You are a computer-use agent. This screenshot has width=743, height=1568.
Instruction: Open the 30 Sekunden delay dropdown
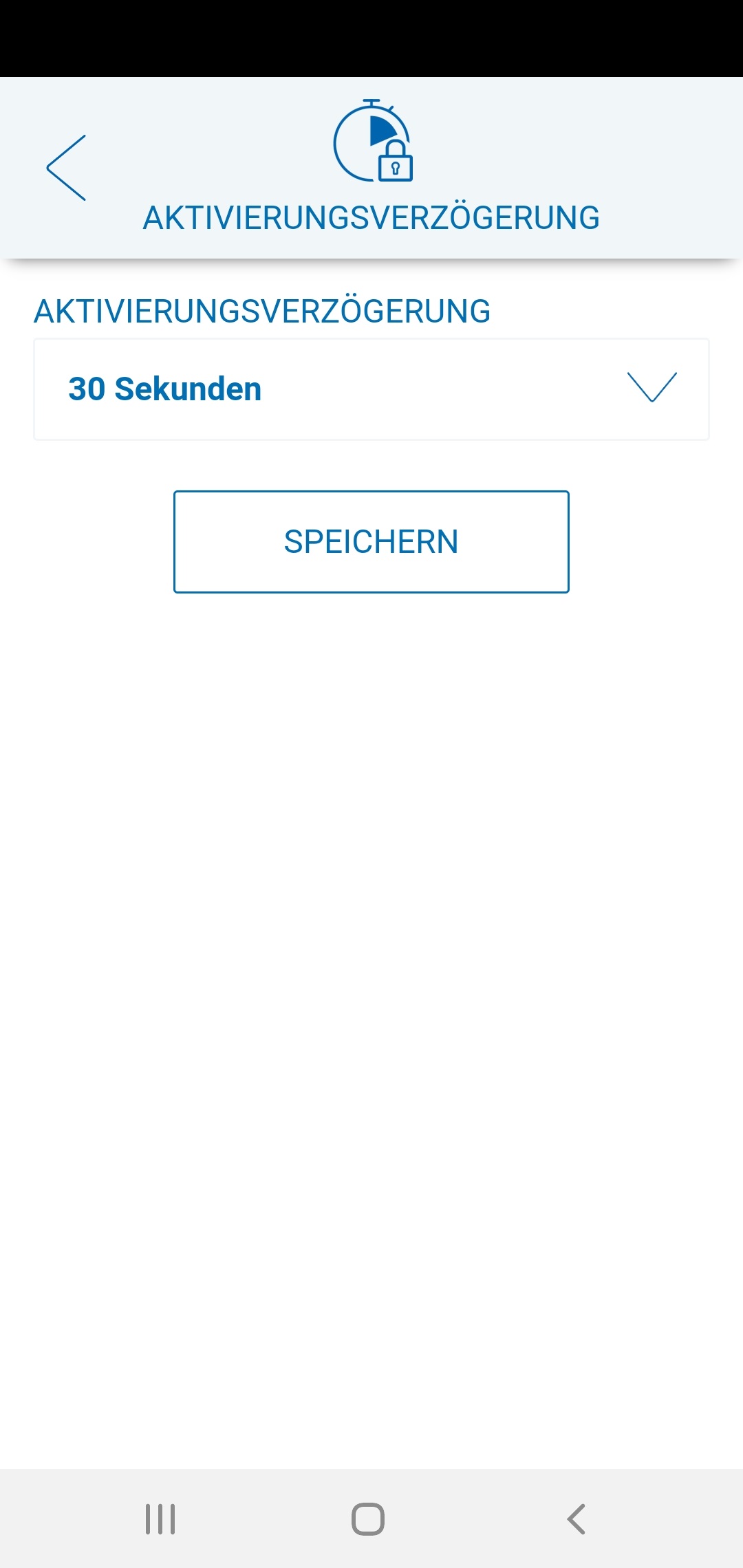coord(371,389)
